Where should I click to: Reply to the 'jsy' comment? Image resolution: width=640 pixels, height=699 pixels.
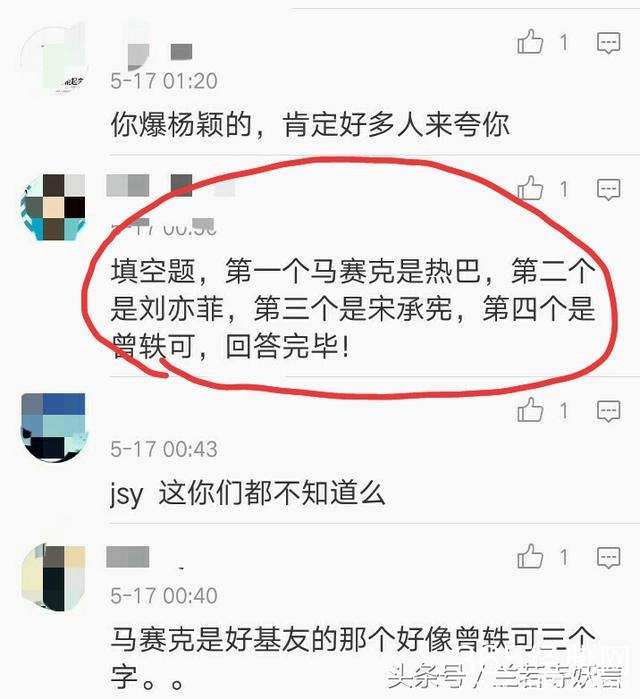click(x=609, y=410)
